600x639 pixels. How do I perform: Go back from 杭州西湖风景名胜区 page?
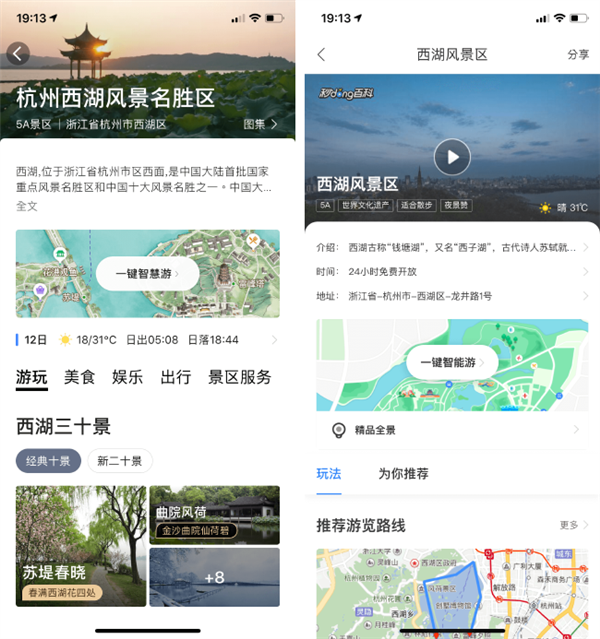18,53
